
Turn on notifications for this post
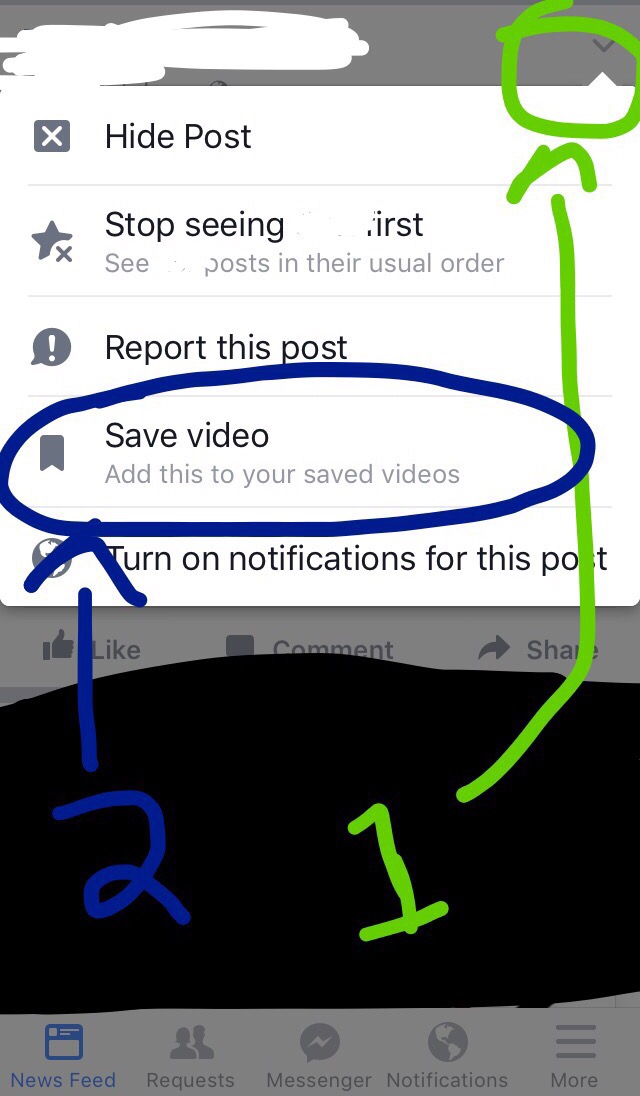(x=357, y=559)
